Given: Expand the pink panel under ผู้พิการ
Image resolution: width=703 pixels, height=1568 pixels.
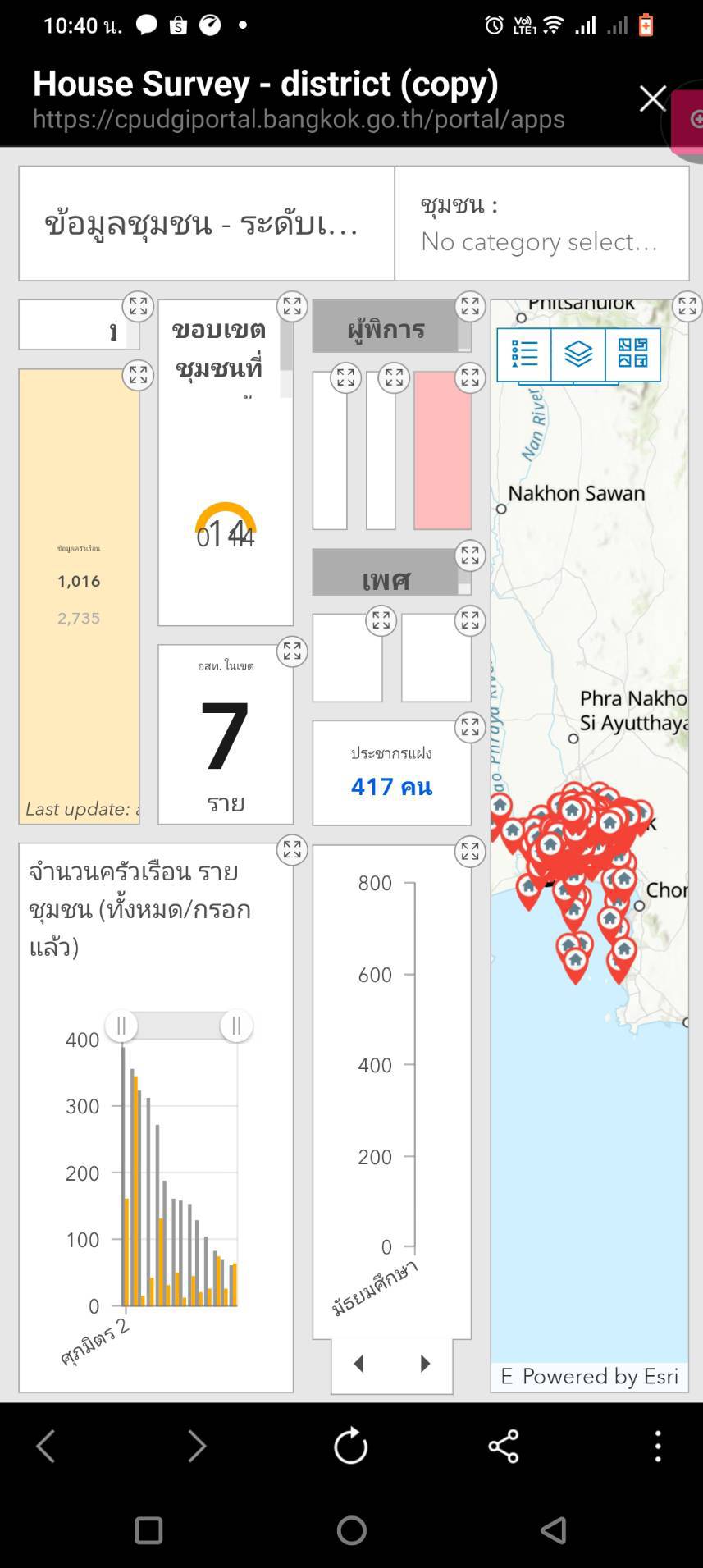Looking at the screenshot, I should click(x=470, y=378).
